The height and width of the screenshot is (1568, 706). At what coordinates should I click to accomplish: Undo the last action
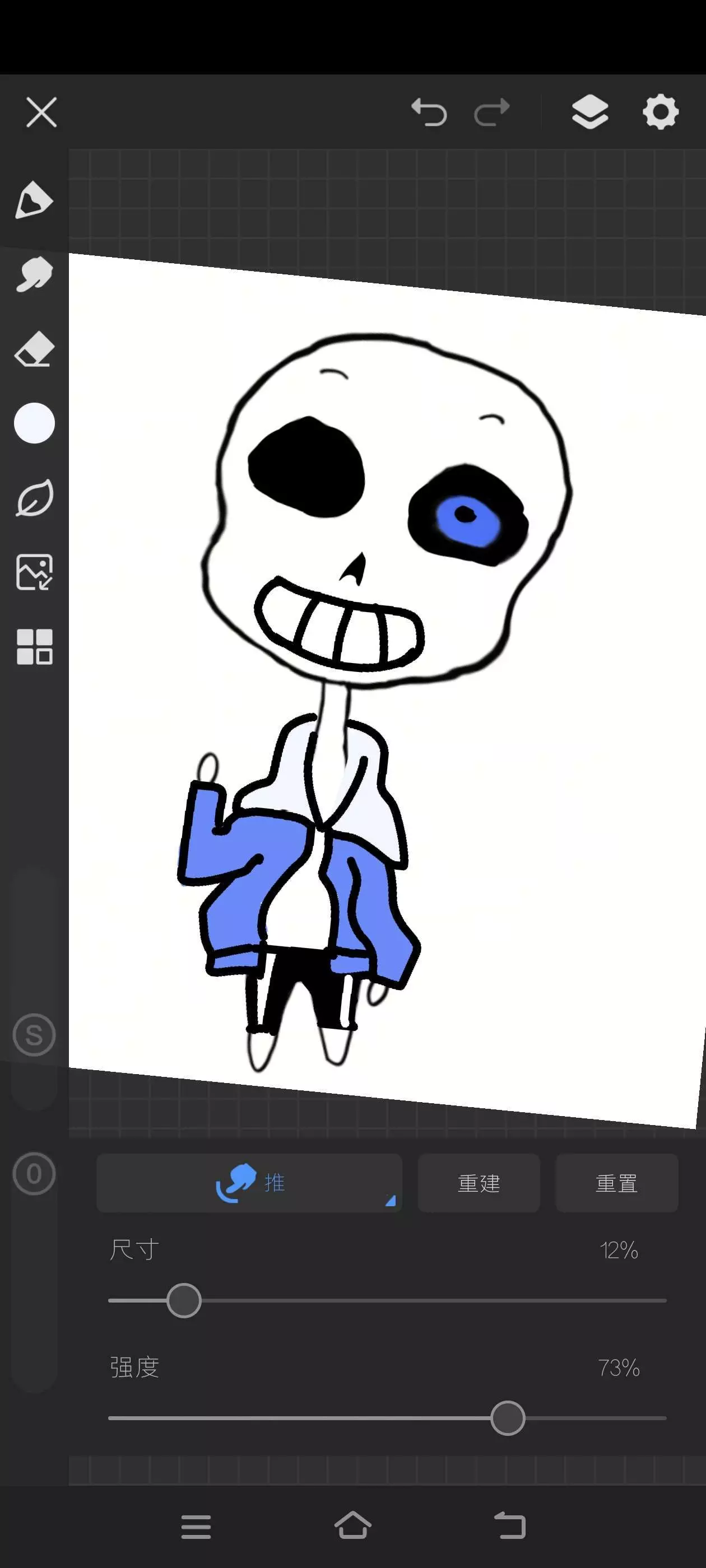click(429, 113)
